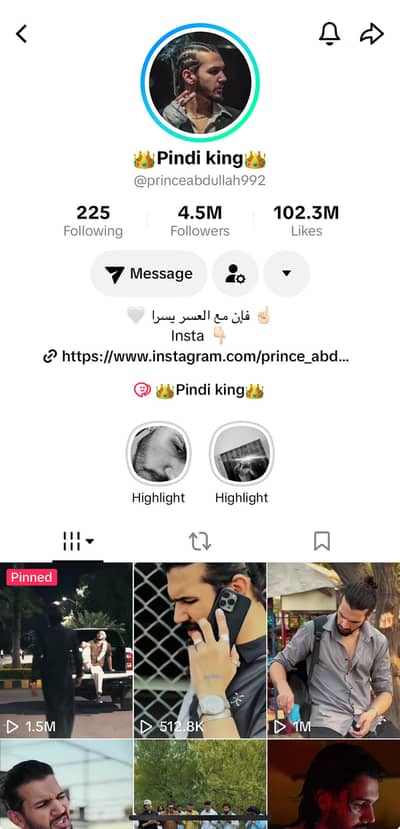
Task: Open the Instagram link in bio
Action: pos(196,356)
